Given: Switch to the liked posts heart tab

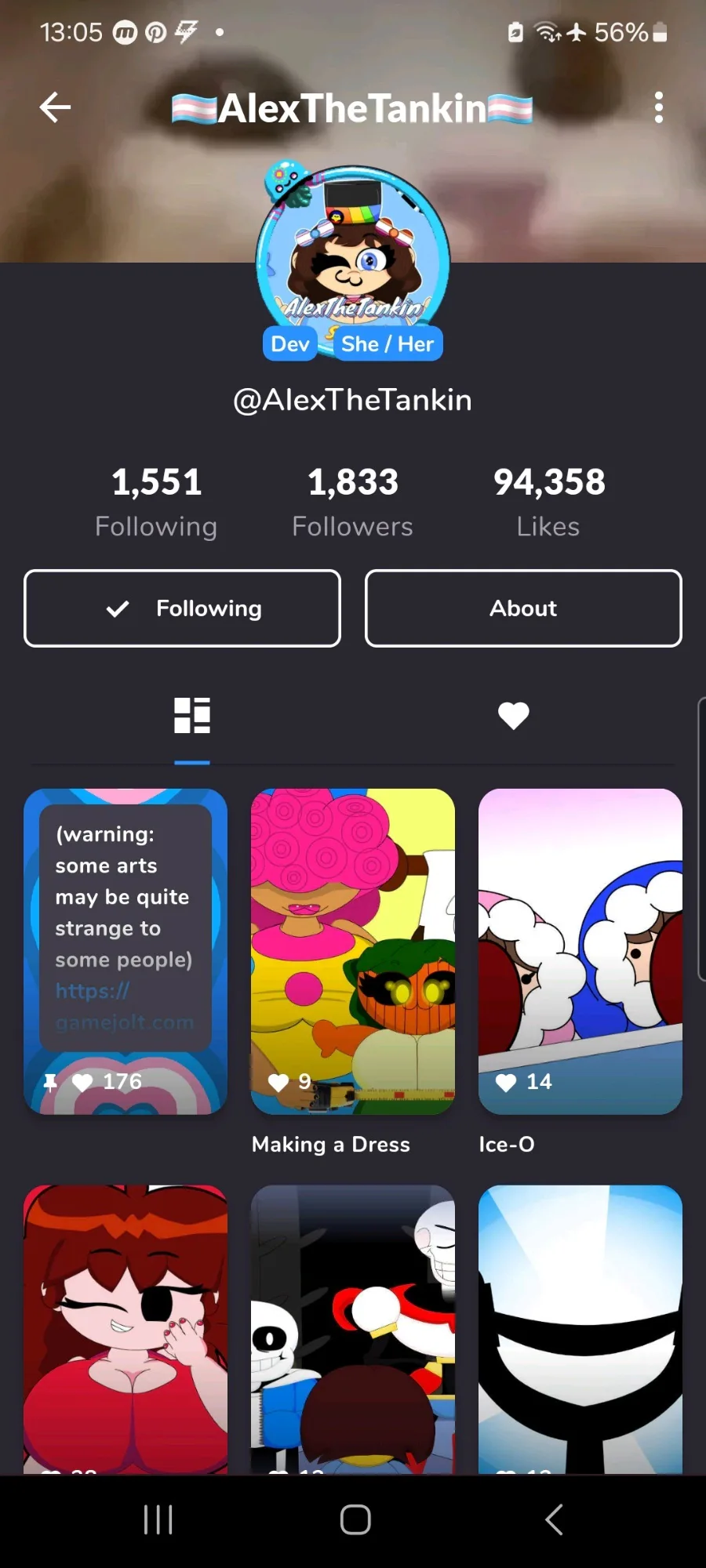Looking at the screenshot, I should coord(514,716).
